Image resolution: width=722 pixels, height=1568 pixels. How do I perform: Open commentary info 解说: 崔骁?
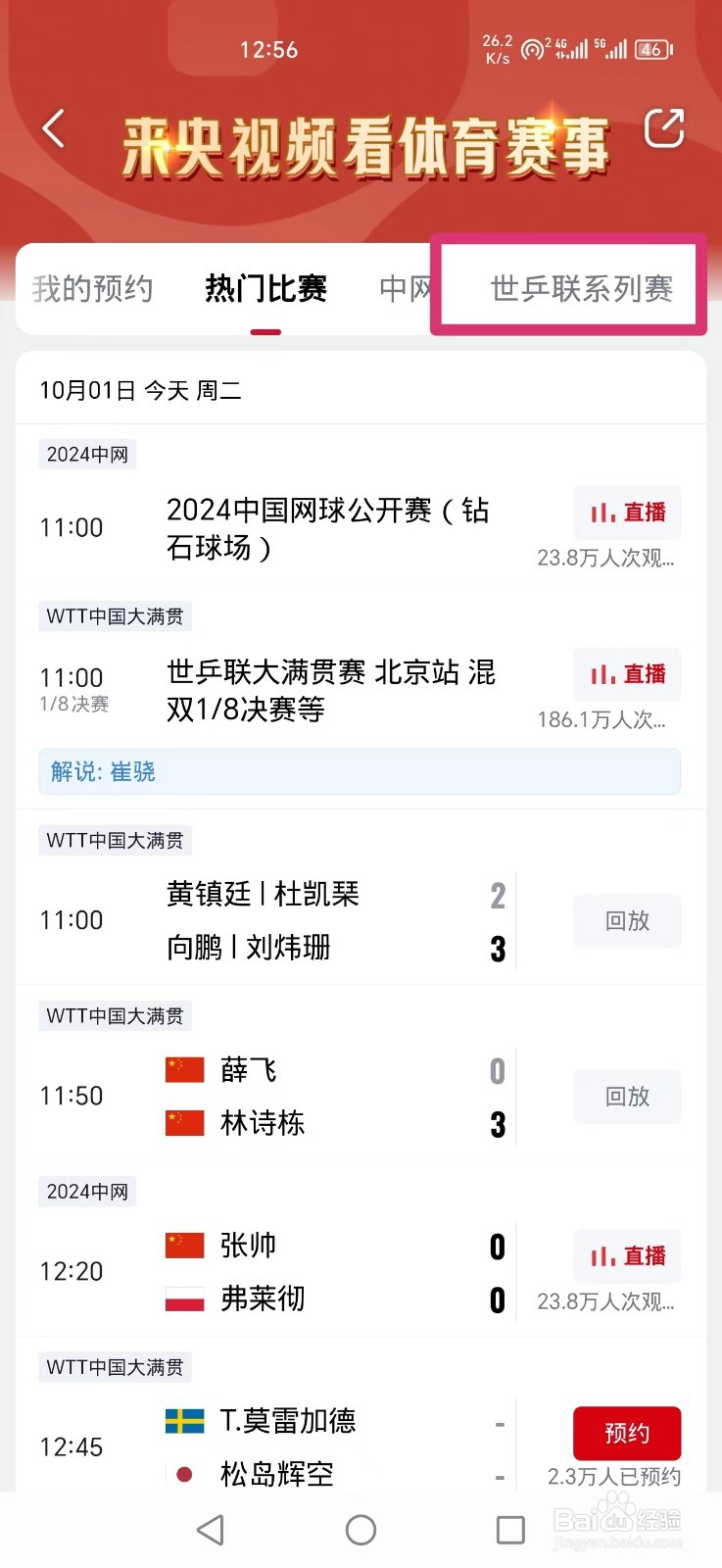pos(360,771)
